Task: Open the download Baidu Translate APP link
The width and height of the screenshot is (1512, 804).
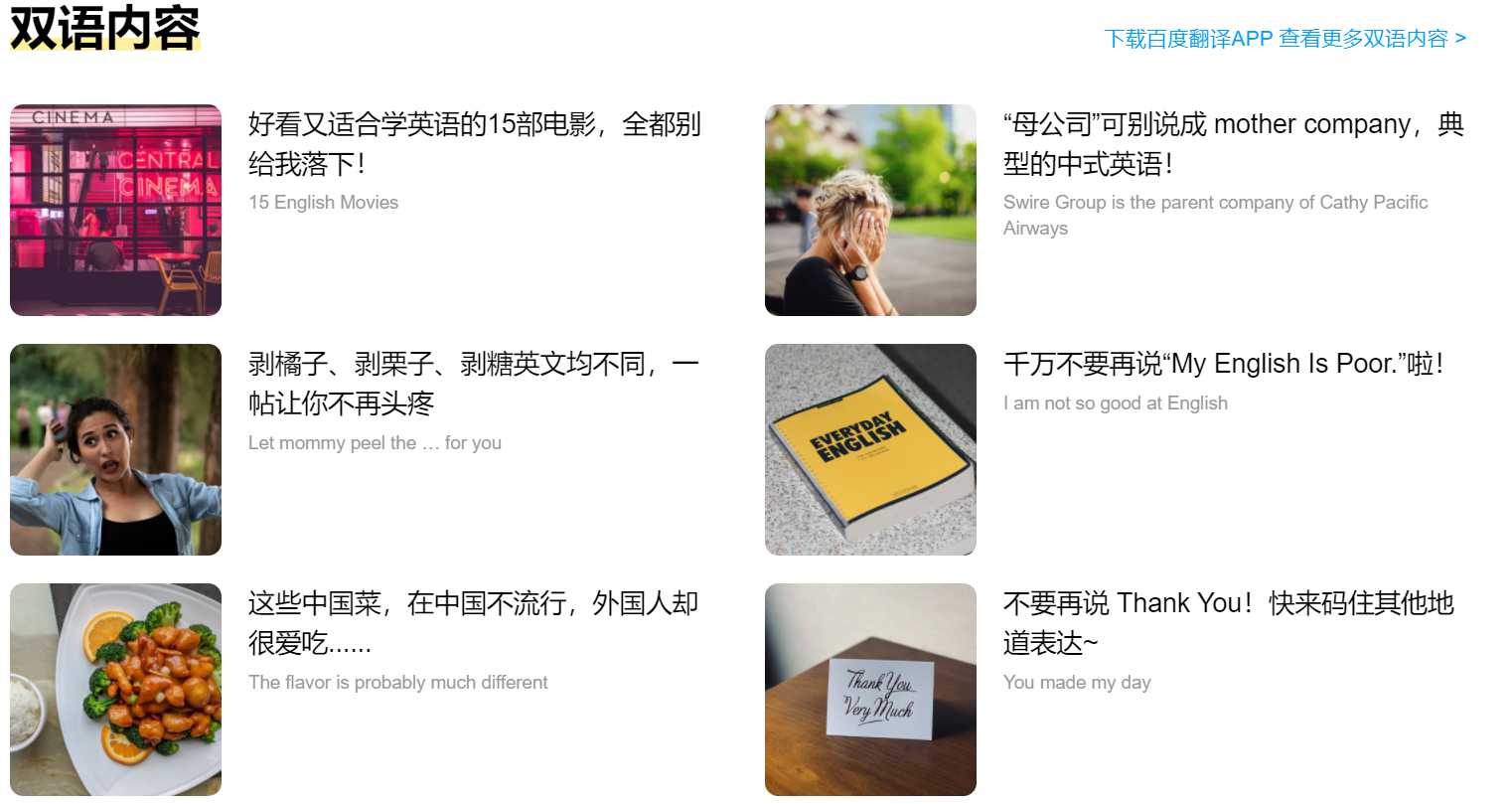Action: [1285, 39]
